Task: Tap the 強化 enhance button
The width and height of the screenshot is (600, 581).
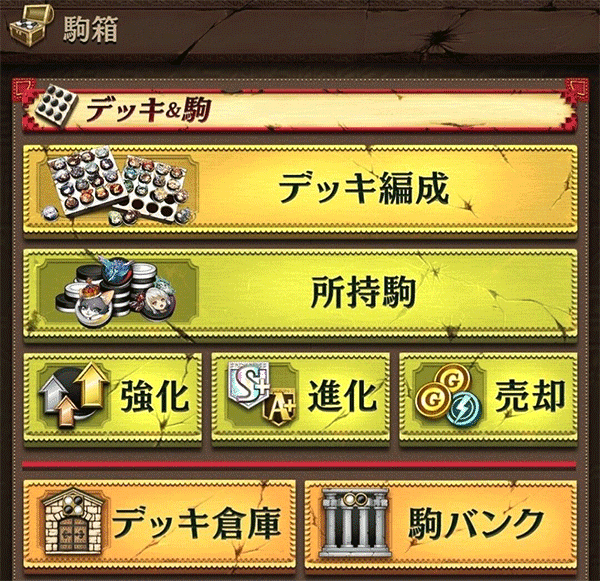Action: click(112, 398)
